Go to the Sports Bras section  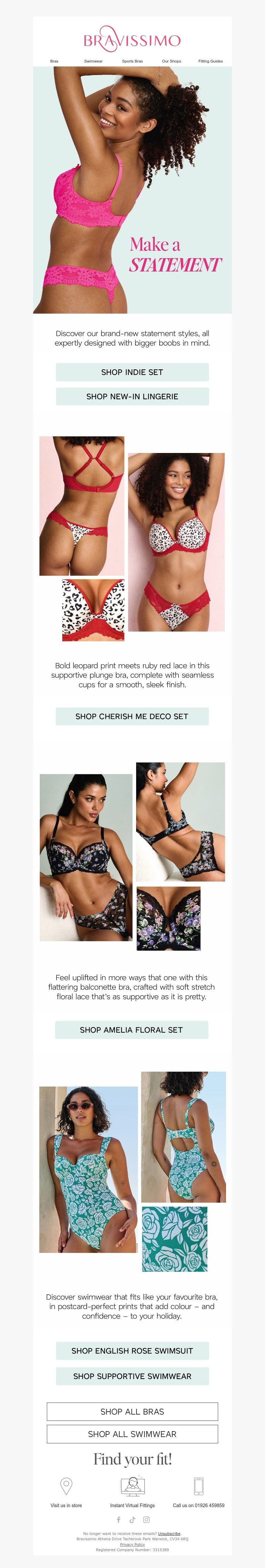pyautogui.click(x=132, y=61)
